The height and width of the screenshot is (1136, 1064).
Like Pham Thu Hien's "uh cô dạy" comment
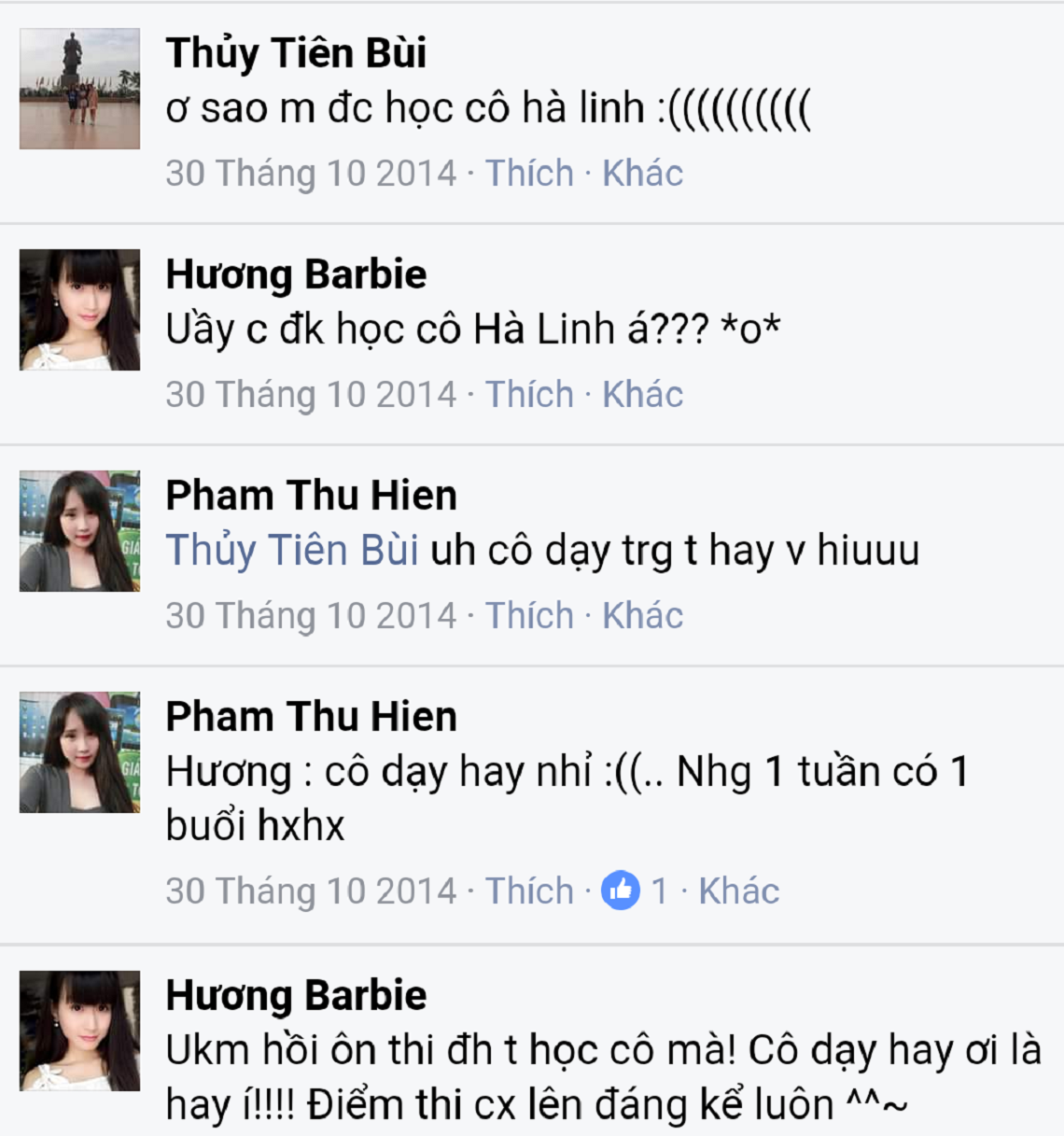click(x=529, y=616)
